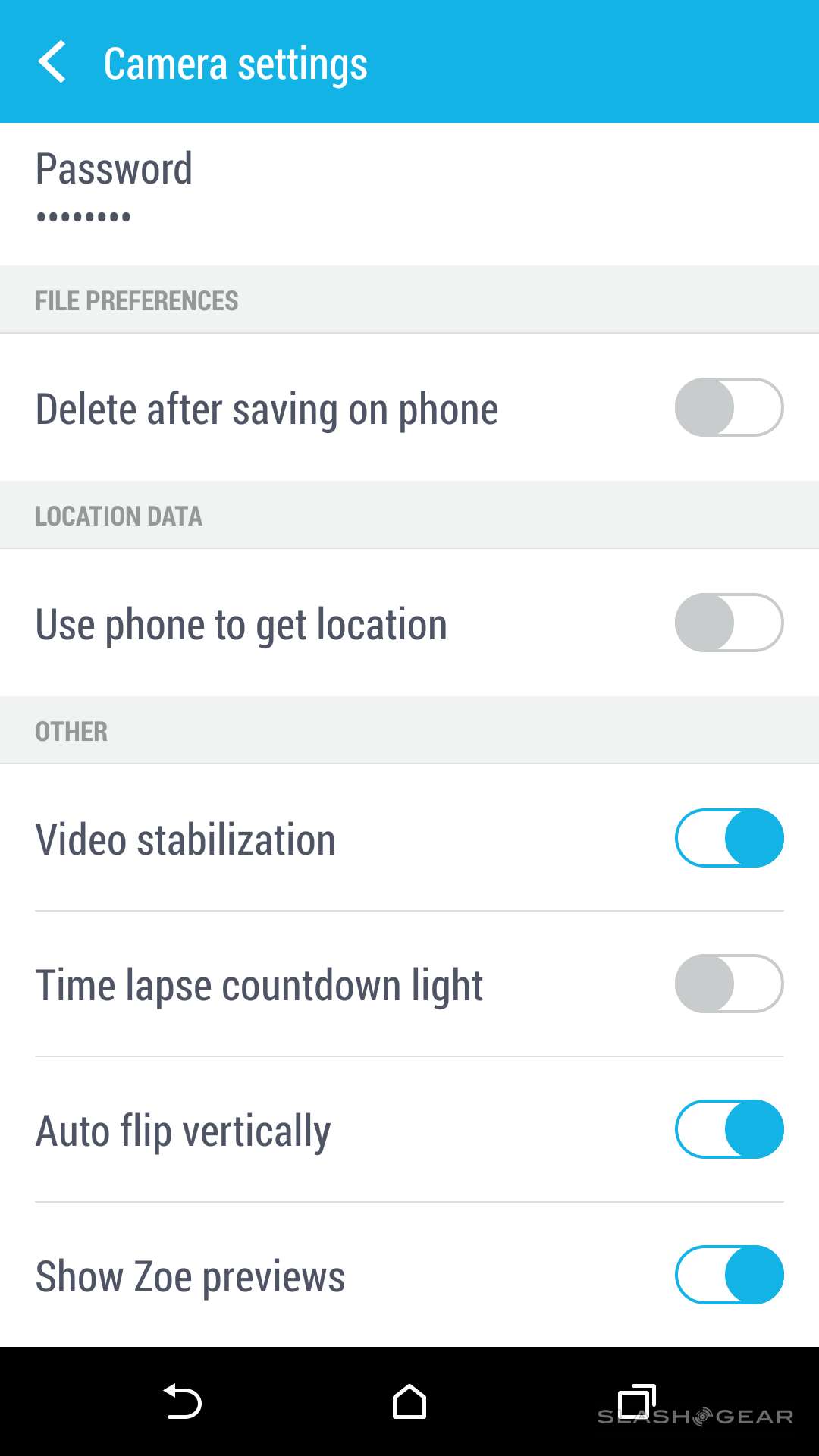Tap the system home button
819x1456 pixels.
point(409,1401)
